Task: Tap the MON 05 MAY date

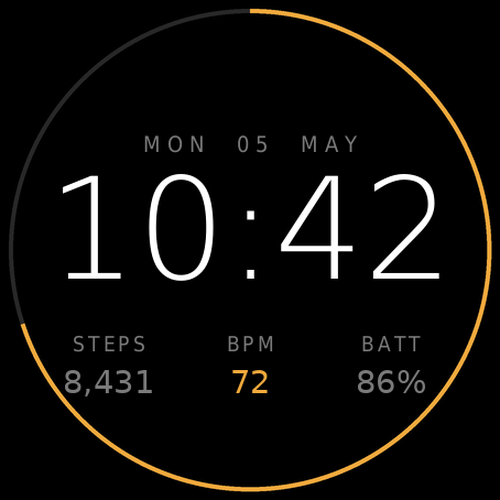Action: point(251,144)
